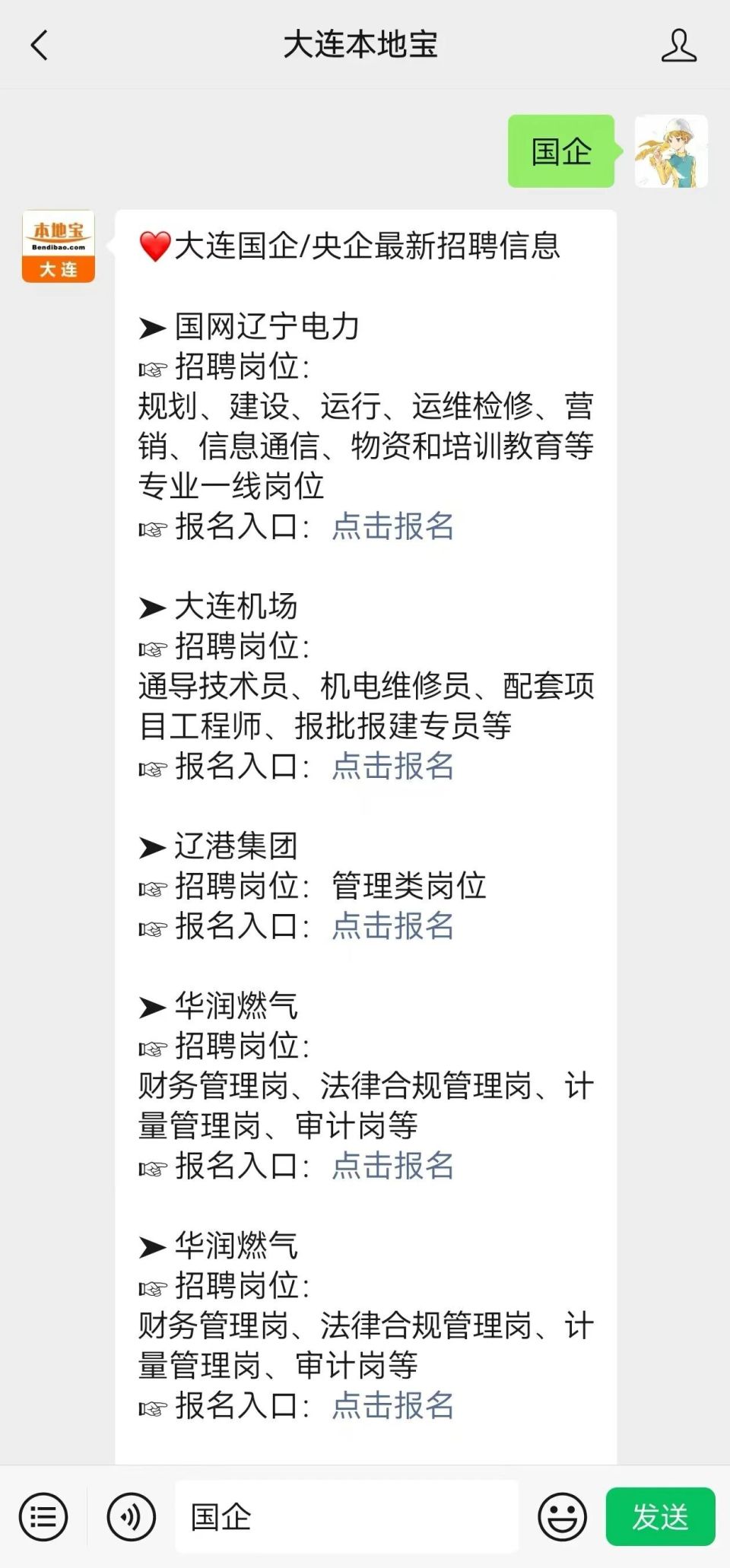The image size is (730, 1568).
Task: Tap the recruitment info message card
Action: (365, 836)
